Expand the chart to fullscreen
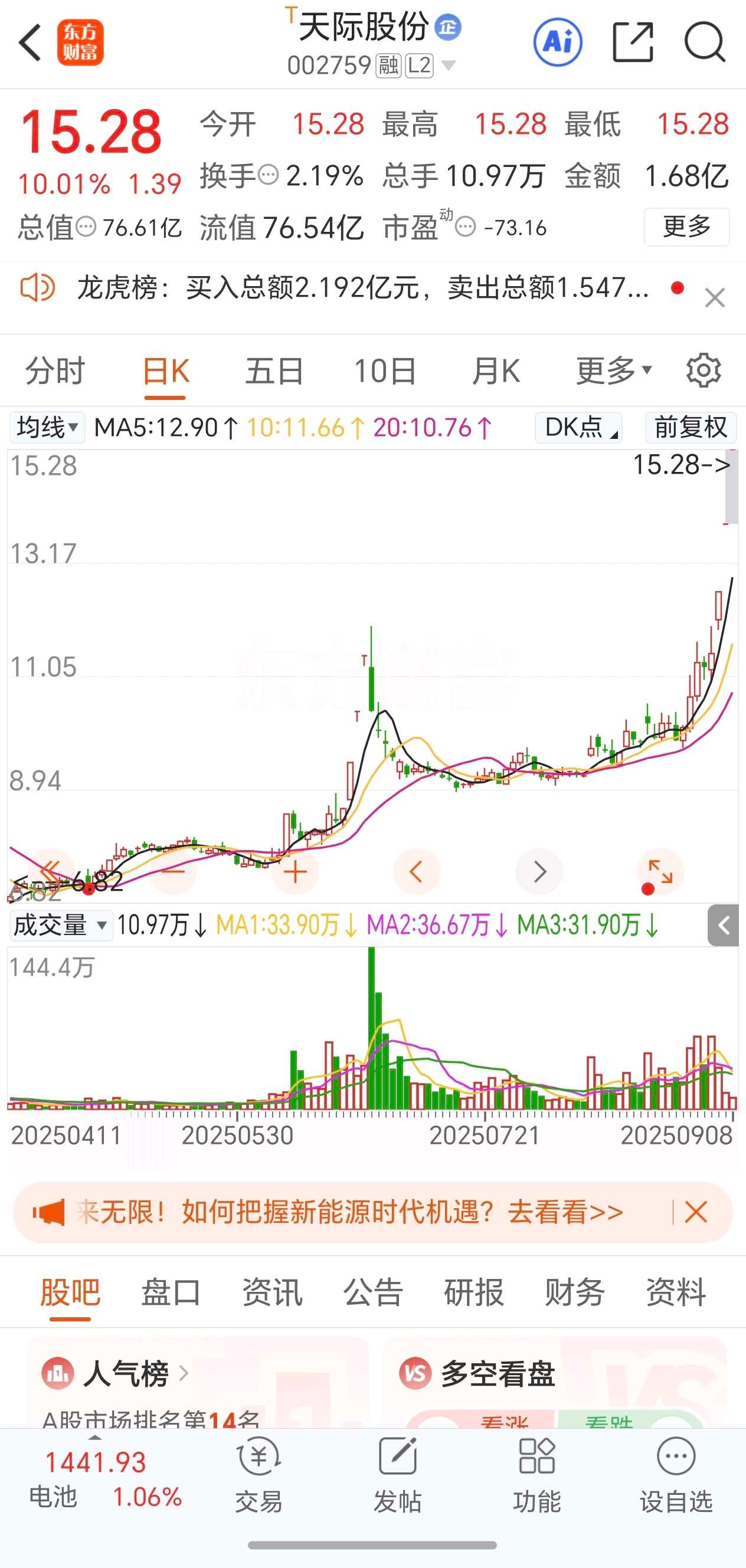Viewport: 746px width, 1568px height. click(660, 872)
